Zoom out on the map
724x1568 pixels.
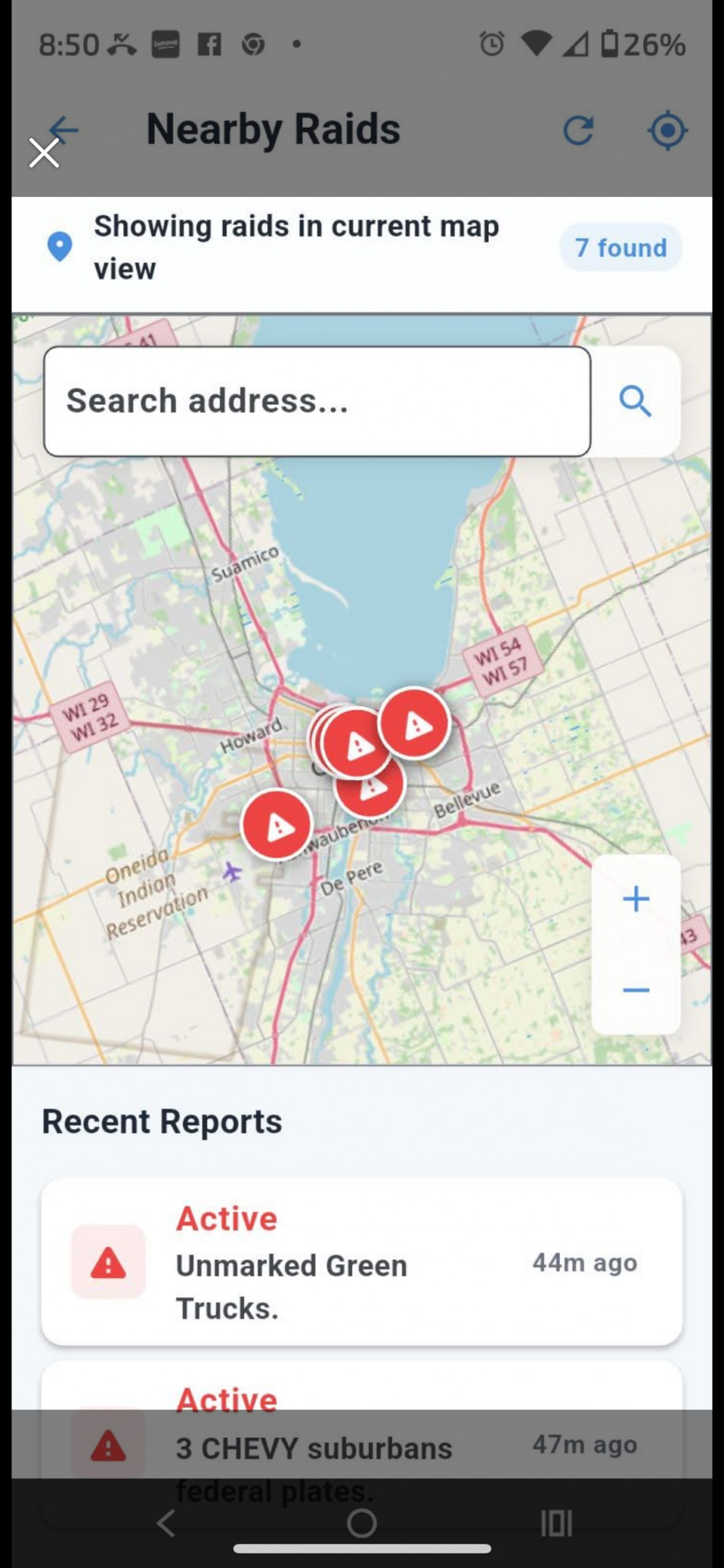pyautogui.click(x=635, y=991)
